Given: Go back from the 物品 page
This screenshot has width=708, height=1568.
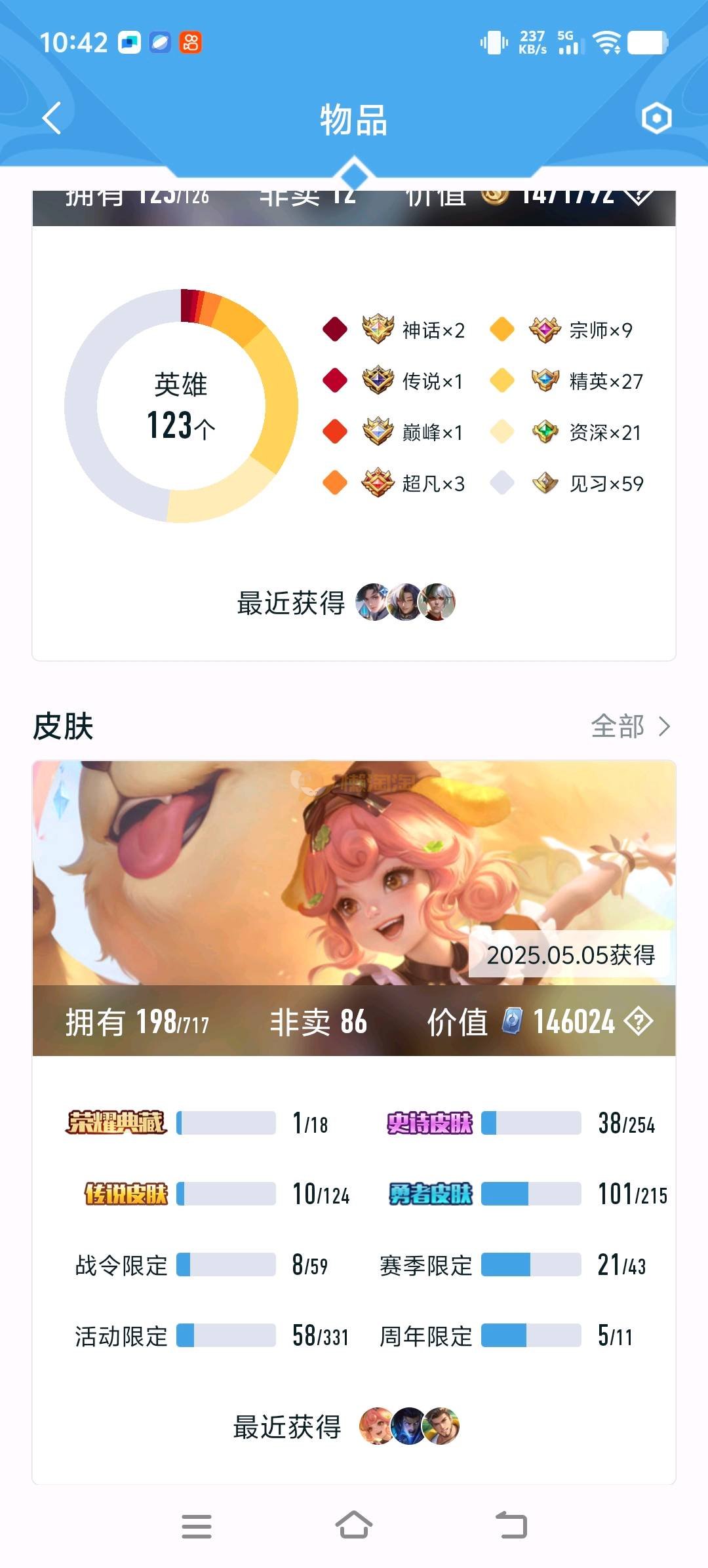Looking at the screenshot, I should point(51,118).
